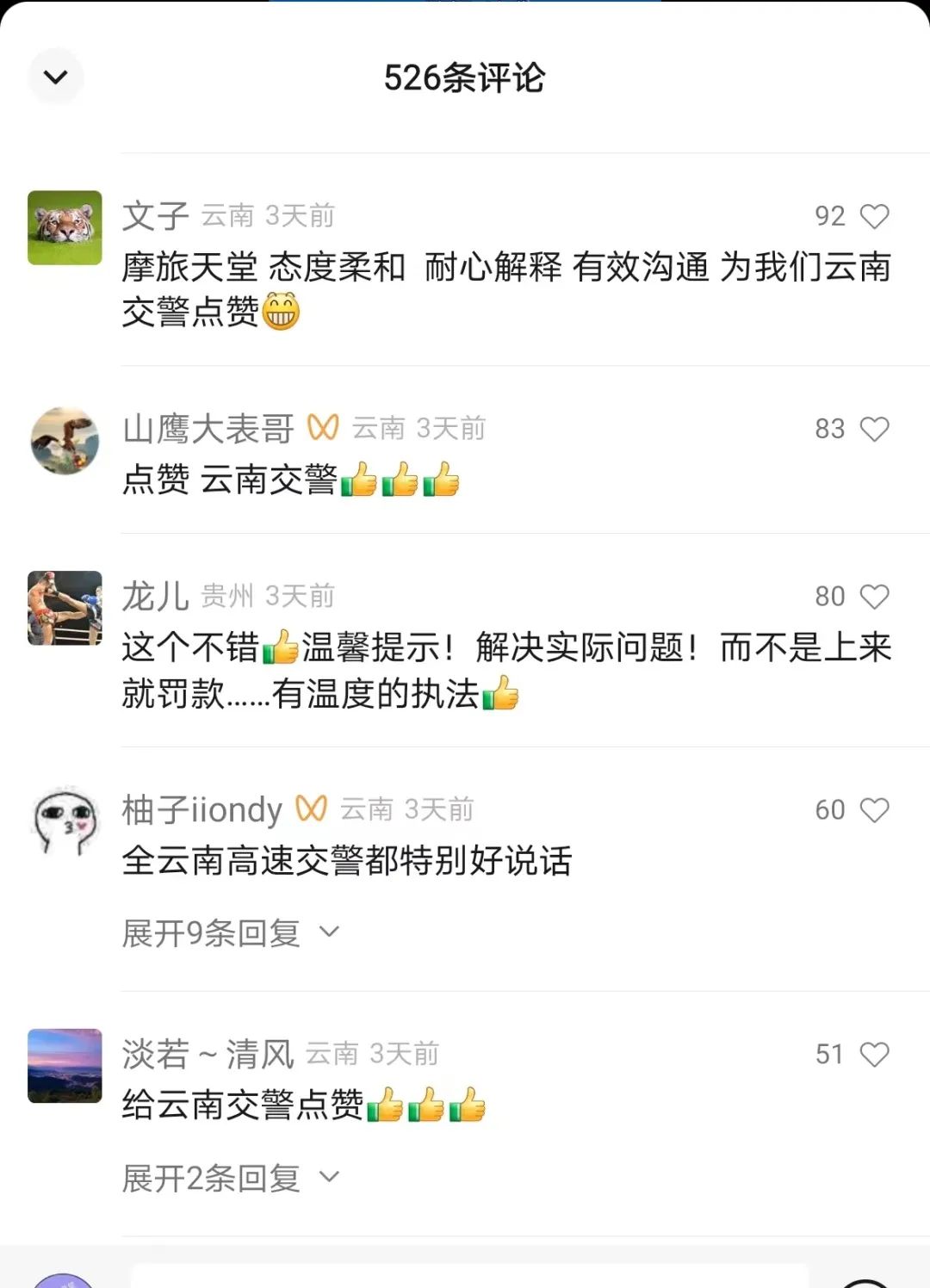Viewport: 930px width, 1288px height.
Task: Open 龙儿's kickboxing avatar
Action: pyautogui.click(x=65, y=607)
